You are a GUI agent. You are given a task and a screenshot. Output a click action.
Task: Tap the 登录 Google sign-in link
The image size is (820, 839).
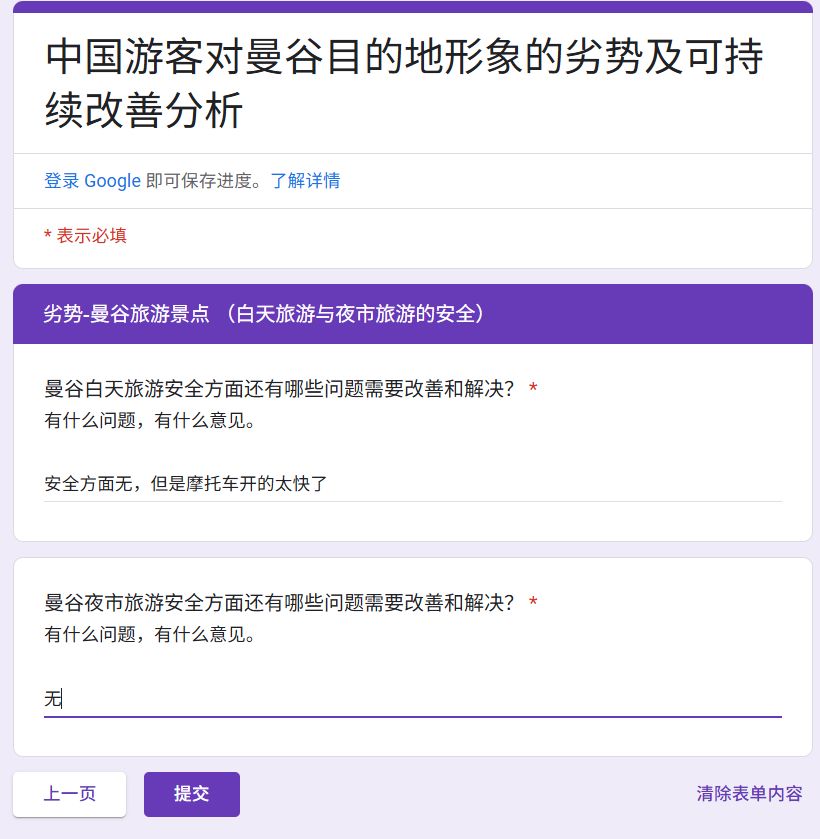point(92,181)
